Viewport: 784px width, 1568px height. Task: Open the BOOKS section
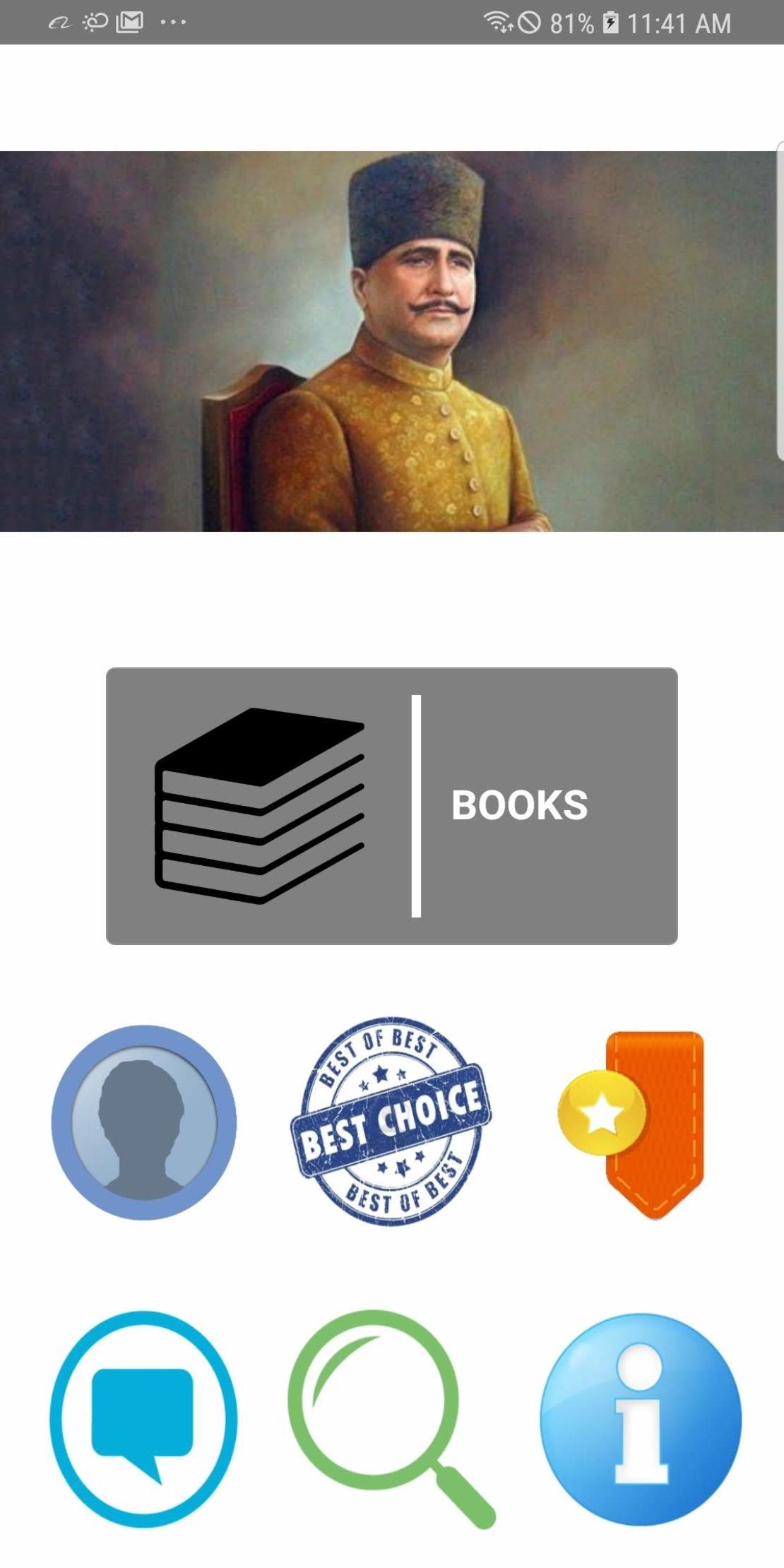(x=392, y=805)
